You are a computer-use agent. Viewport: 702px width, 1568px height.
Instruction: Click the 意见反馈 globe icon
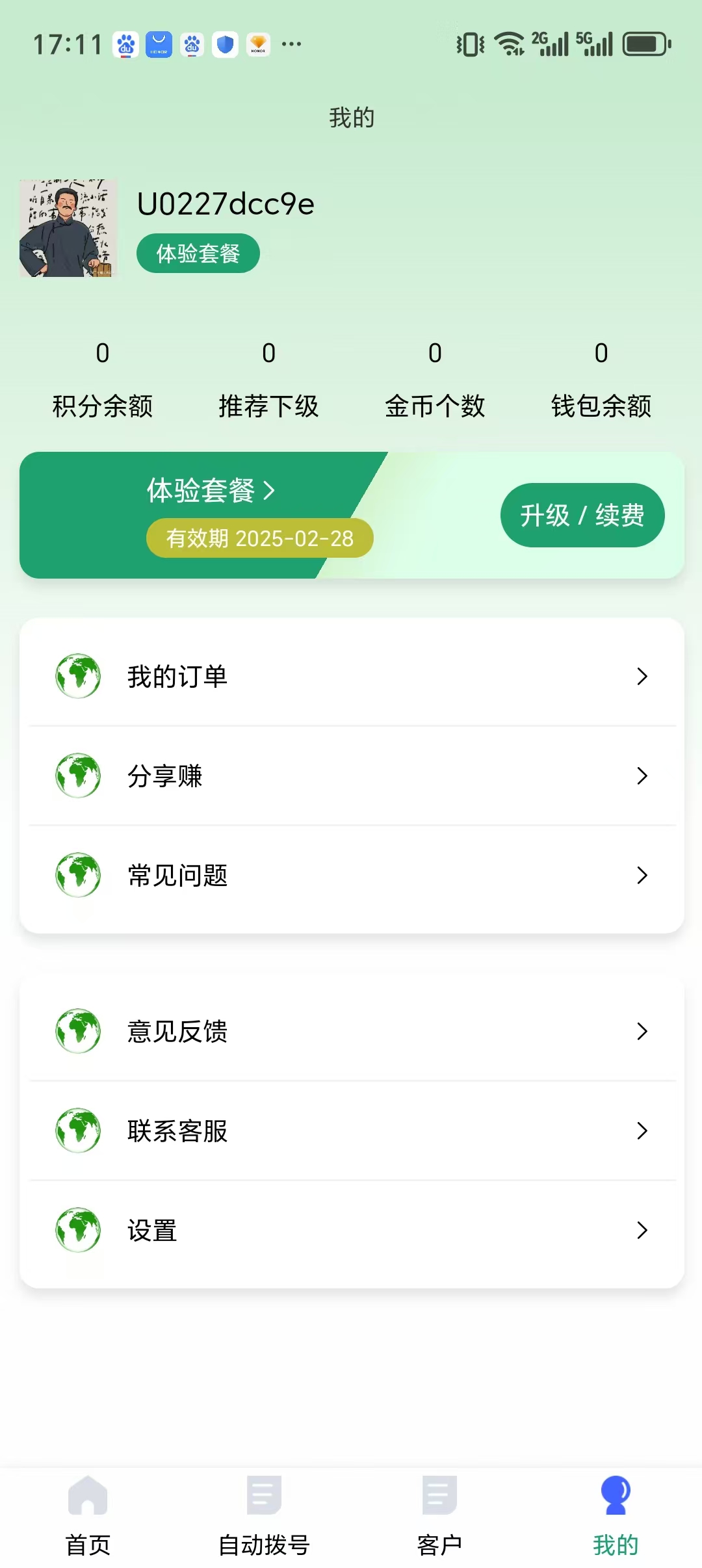[x=77, y=1032]
